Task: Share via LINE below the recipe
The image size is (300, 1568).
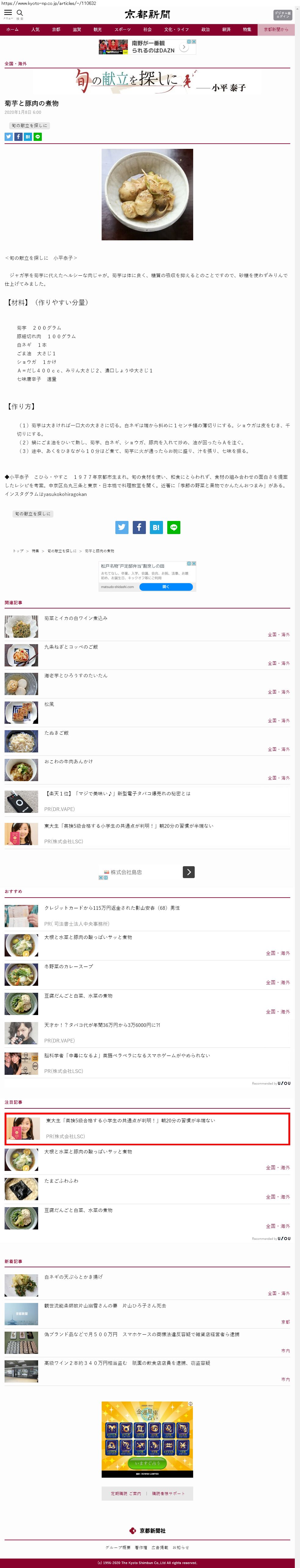Action: [x=174, y=527]
